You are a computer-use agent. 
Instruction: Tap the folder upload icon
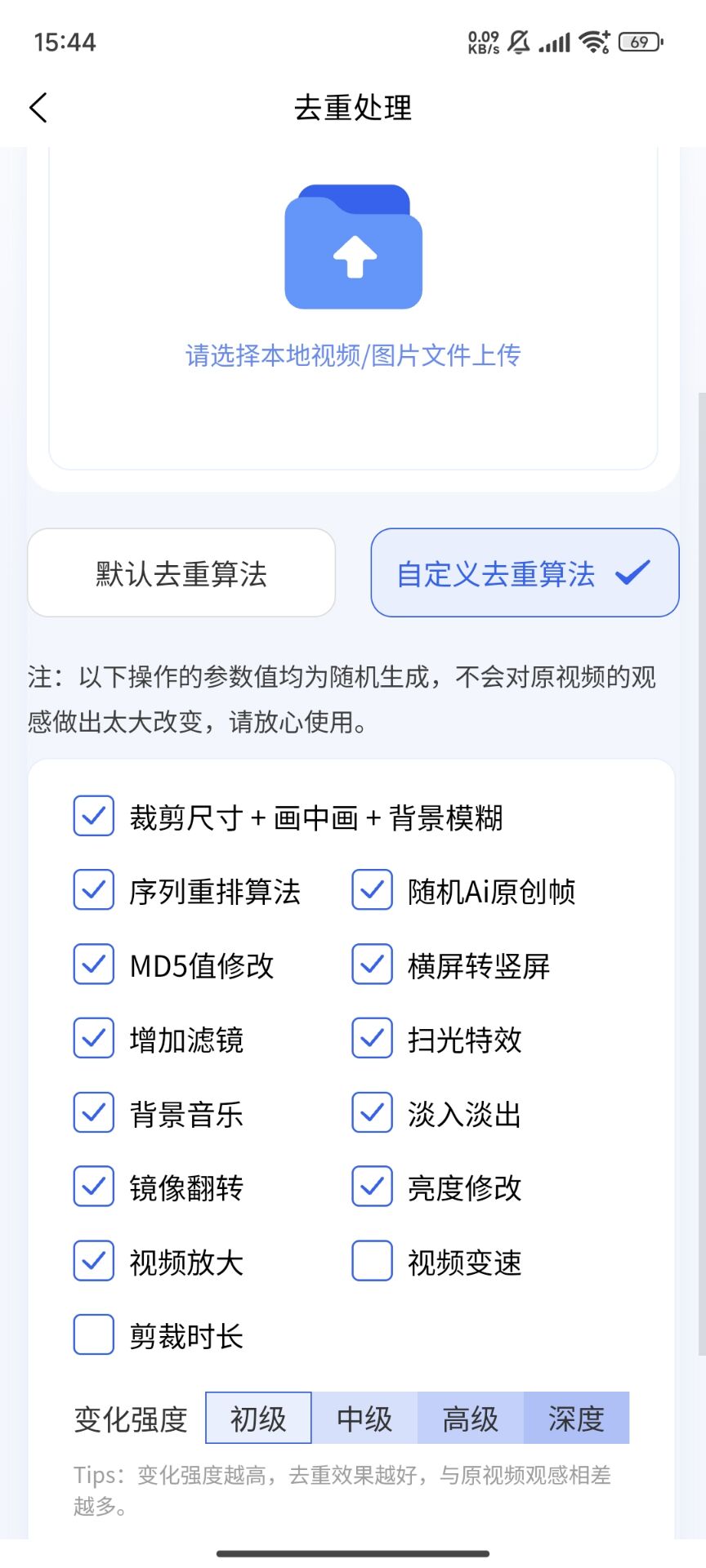point(353,247)
